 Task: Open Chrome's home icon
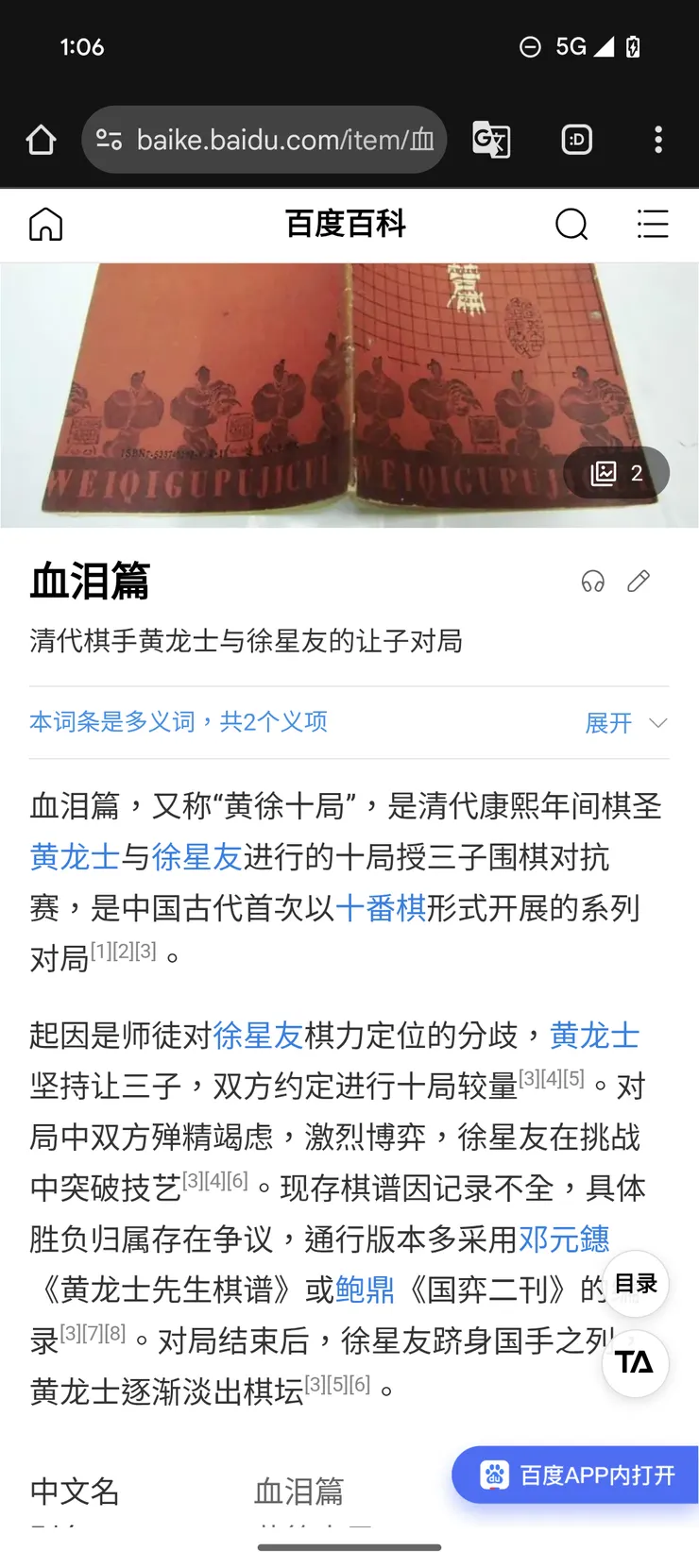(x=41, y=139)
